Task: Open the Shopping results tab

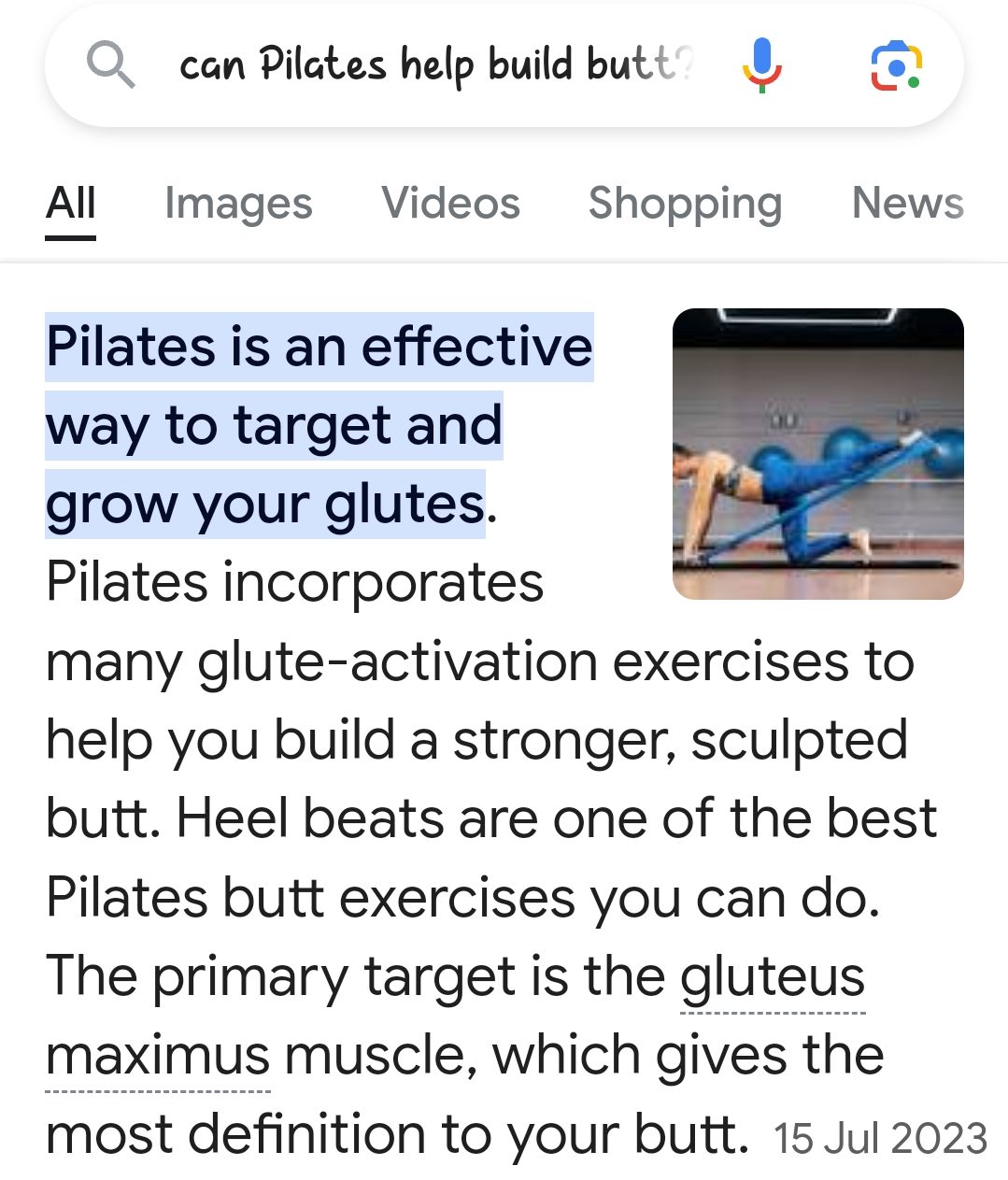Action: click(x=685, y=204)
